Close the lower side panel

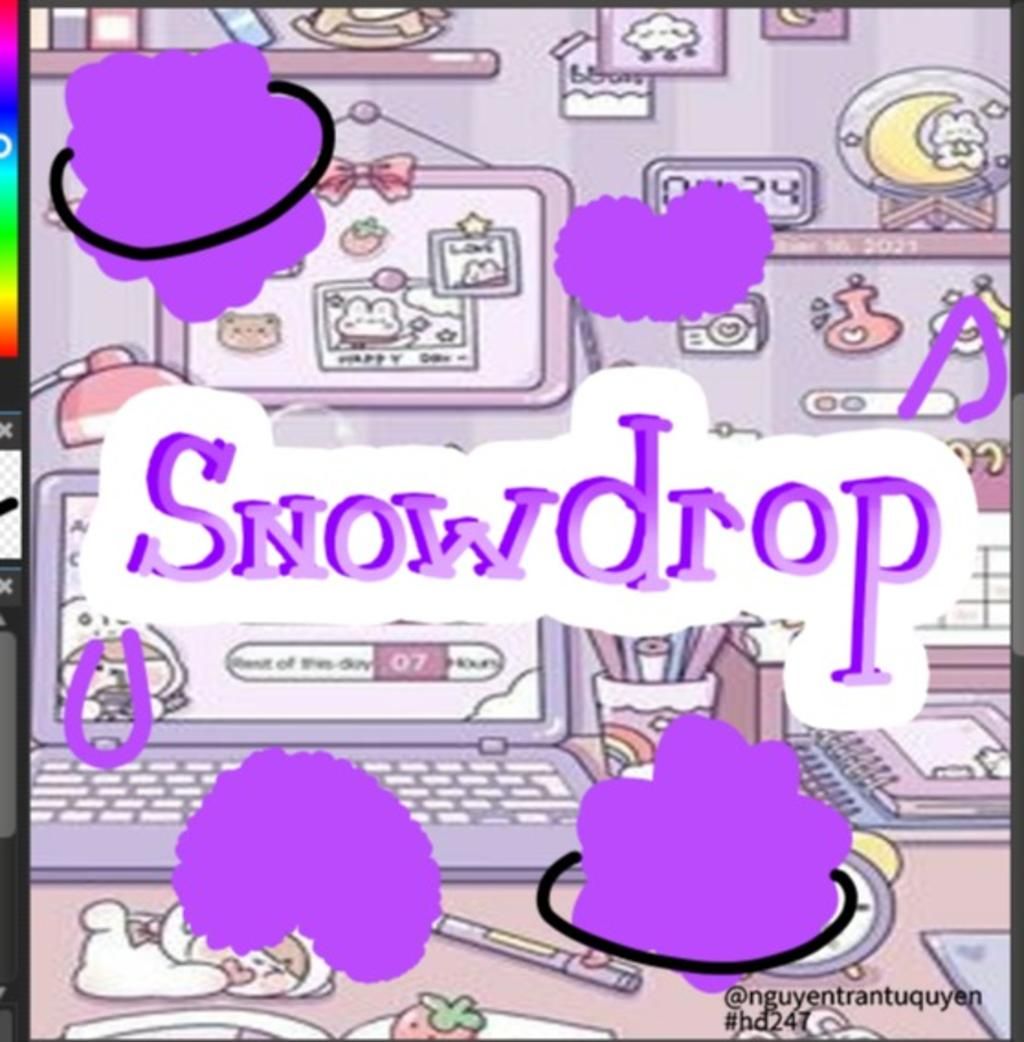coord(6,586)
